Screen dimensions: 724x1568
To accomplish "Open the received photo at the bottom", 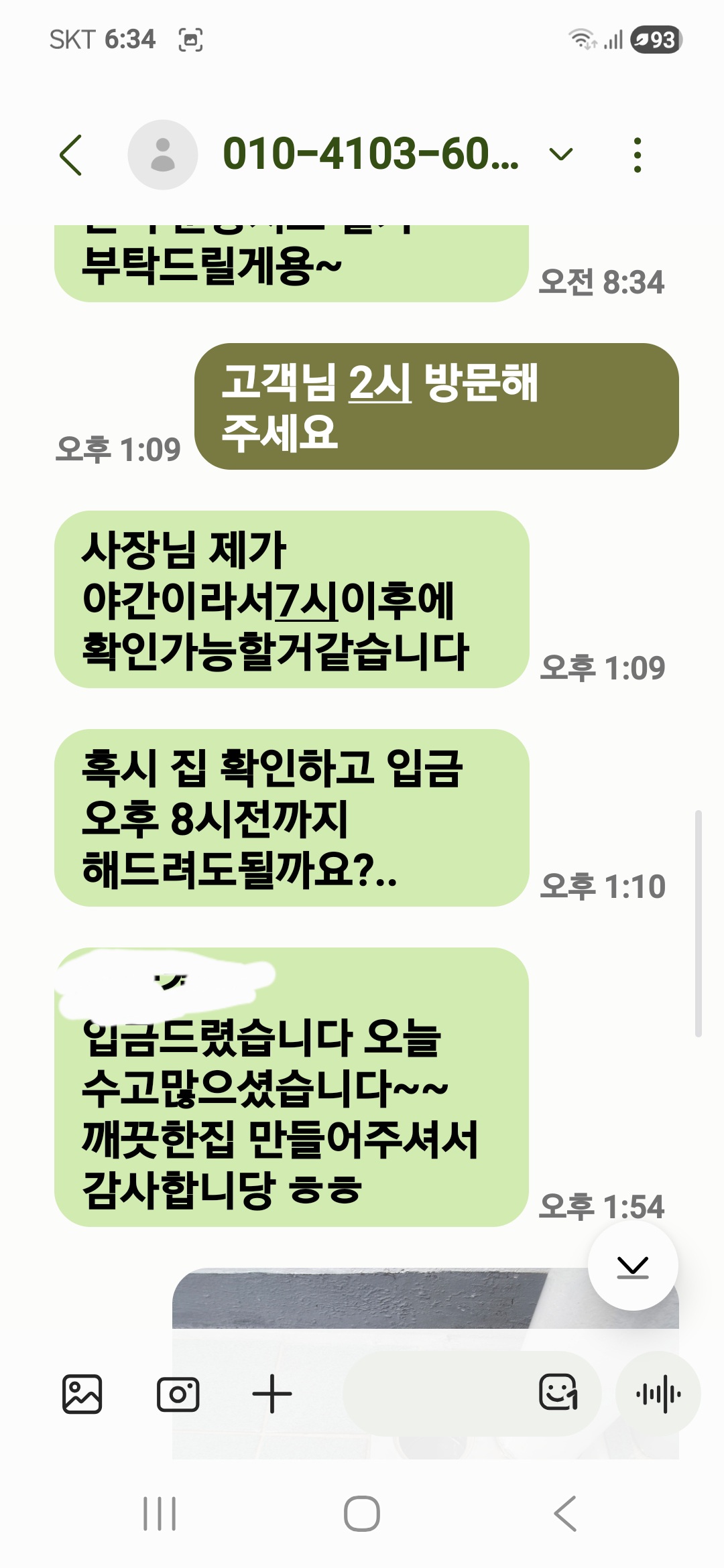I will click(x=375, y=1300).
